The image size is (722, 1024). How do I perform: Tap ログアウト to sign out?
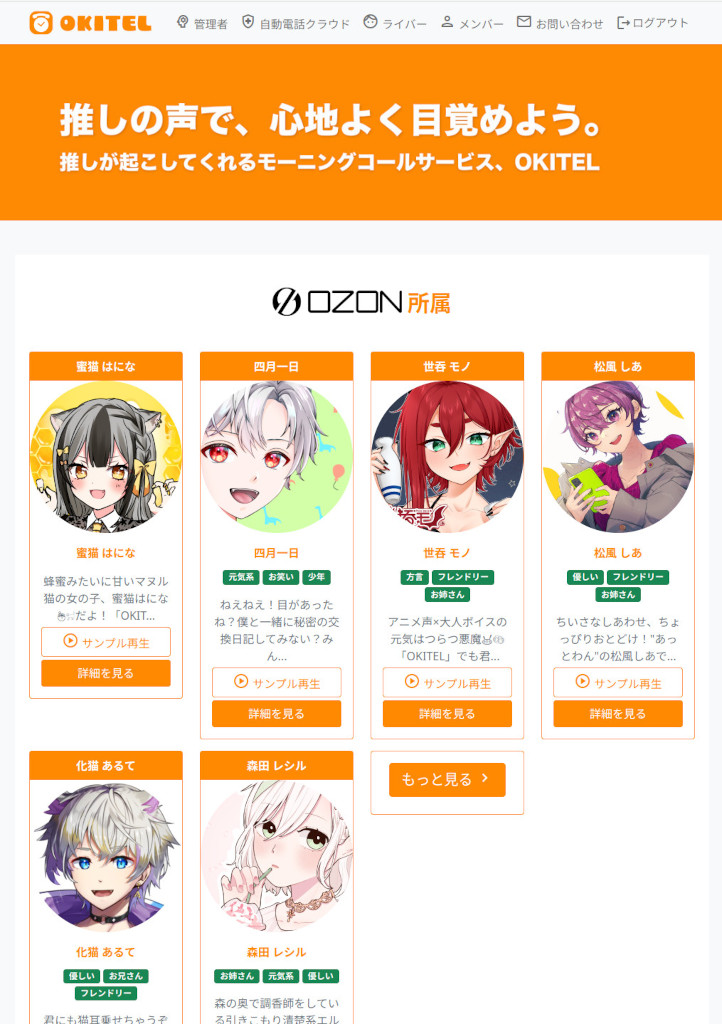(653, 22)
